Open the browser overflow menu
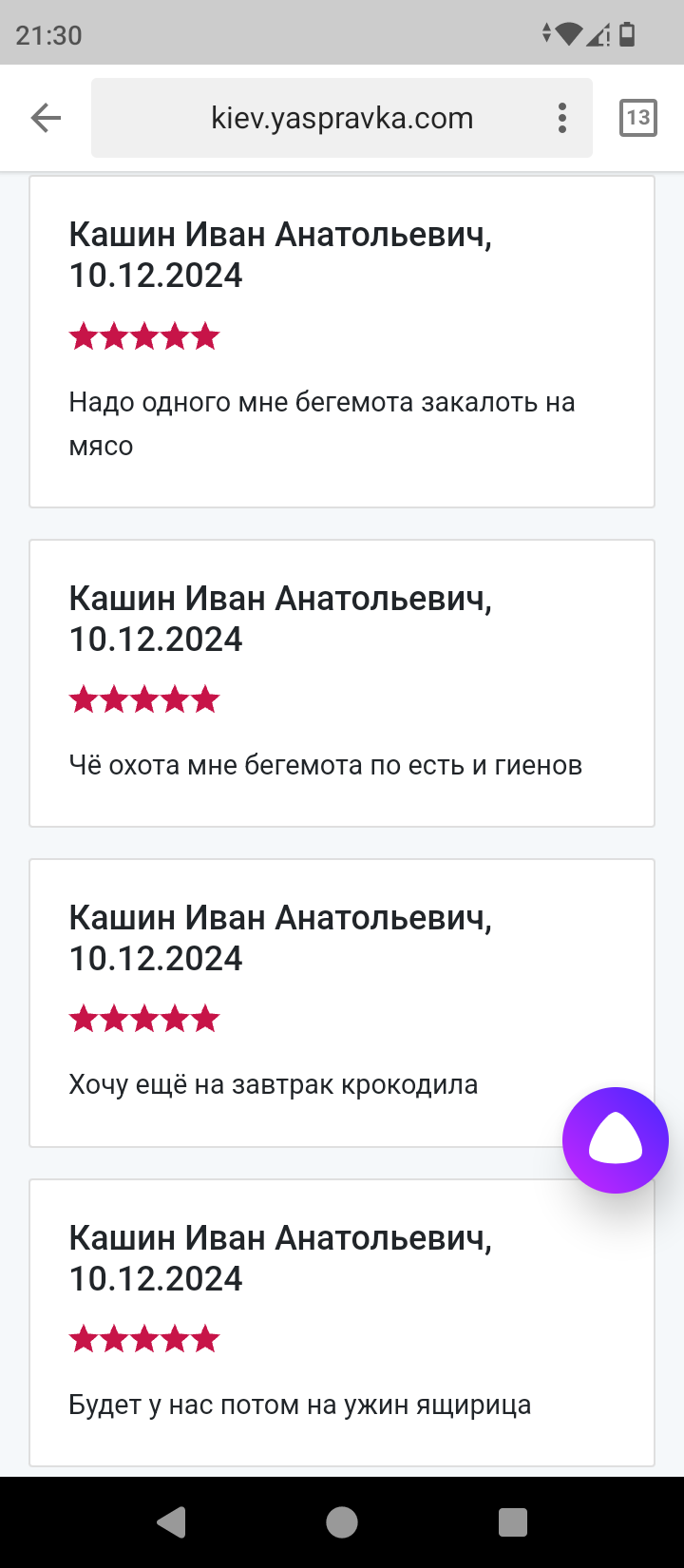The height and width of the screenshot is (1568, 684). pyautogui.click(x=562, y=118)
